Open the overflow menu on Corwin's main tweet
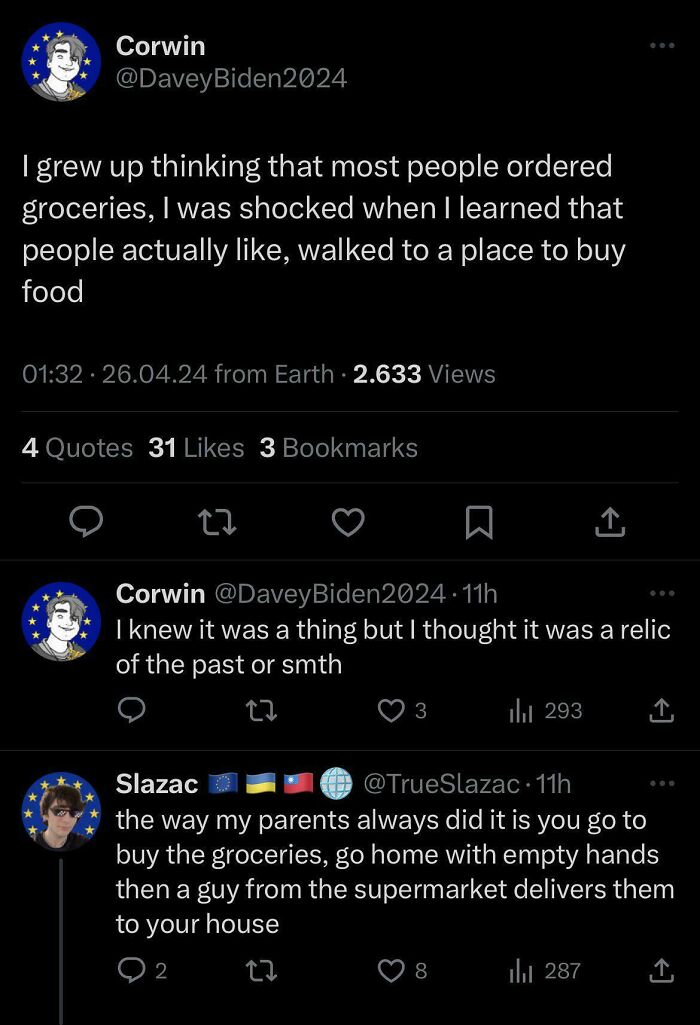This screenshot has height=1025, width=700. pyautogui.click(x=662, y=46)
